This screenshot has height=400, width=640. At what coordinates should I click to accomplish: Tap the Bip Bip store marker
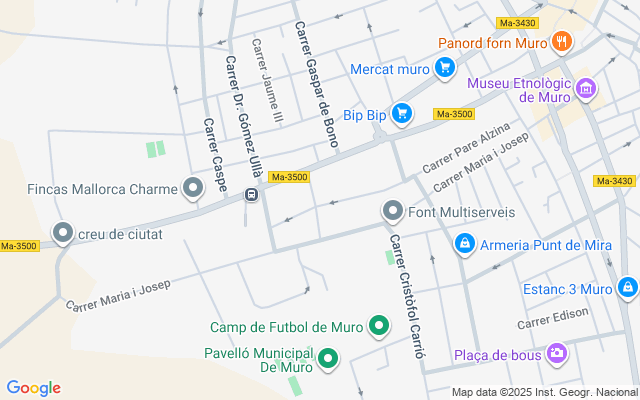[401, 114]
